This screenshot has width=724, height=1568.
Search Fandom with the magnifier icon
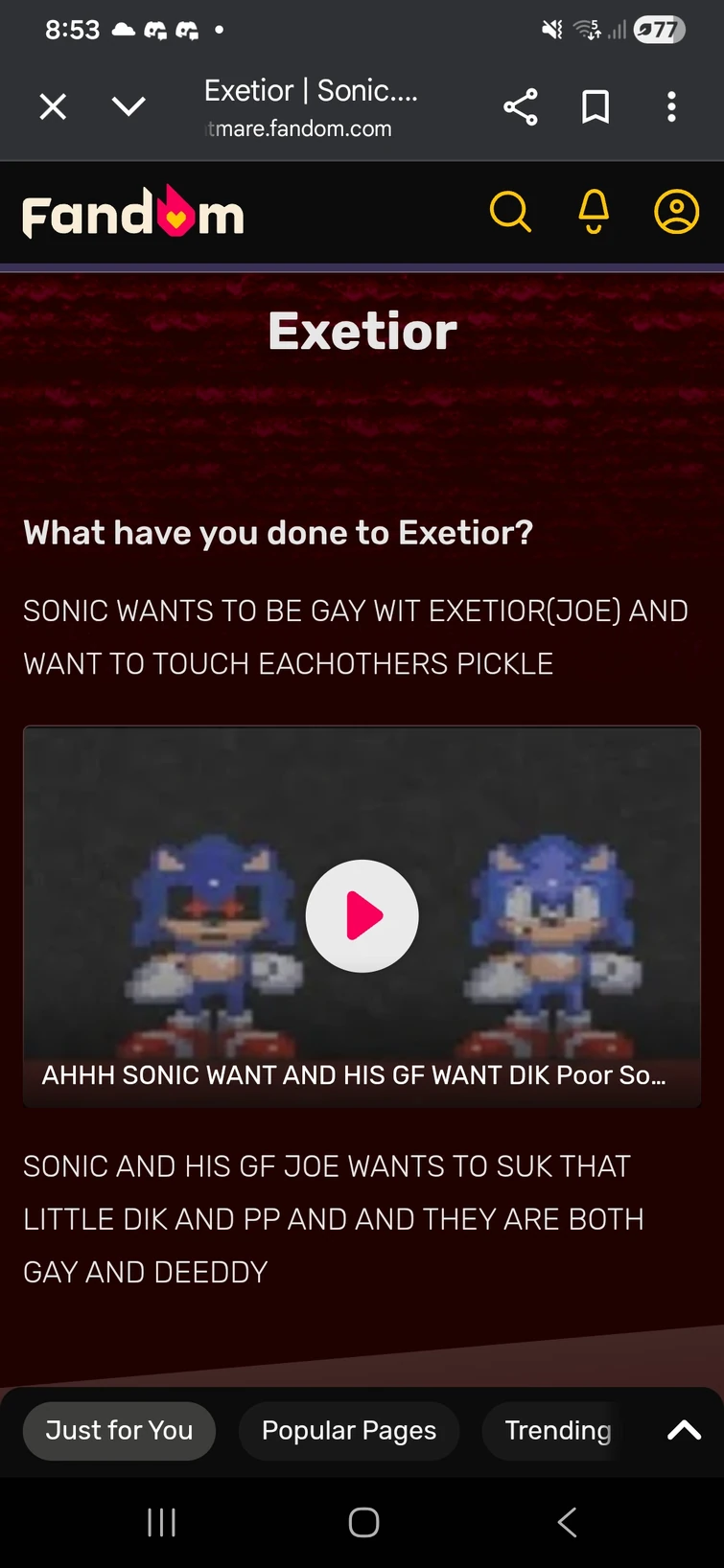pos(510,211)
